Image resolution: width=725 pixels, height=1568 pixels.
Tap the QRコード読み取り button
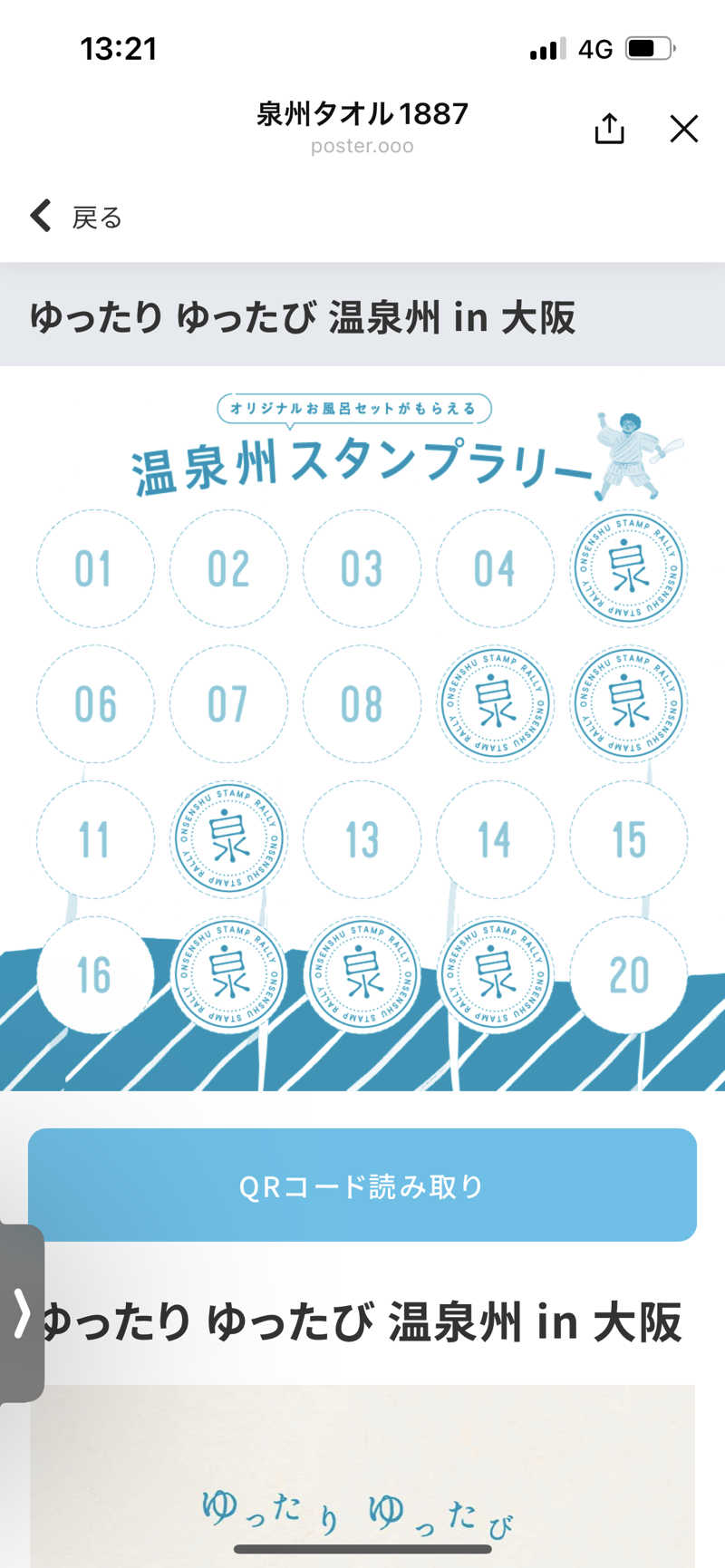pyautogui.click(x=362, y=1185)
